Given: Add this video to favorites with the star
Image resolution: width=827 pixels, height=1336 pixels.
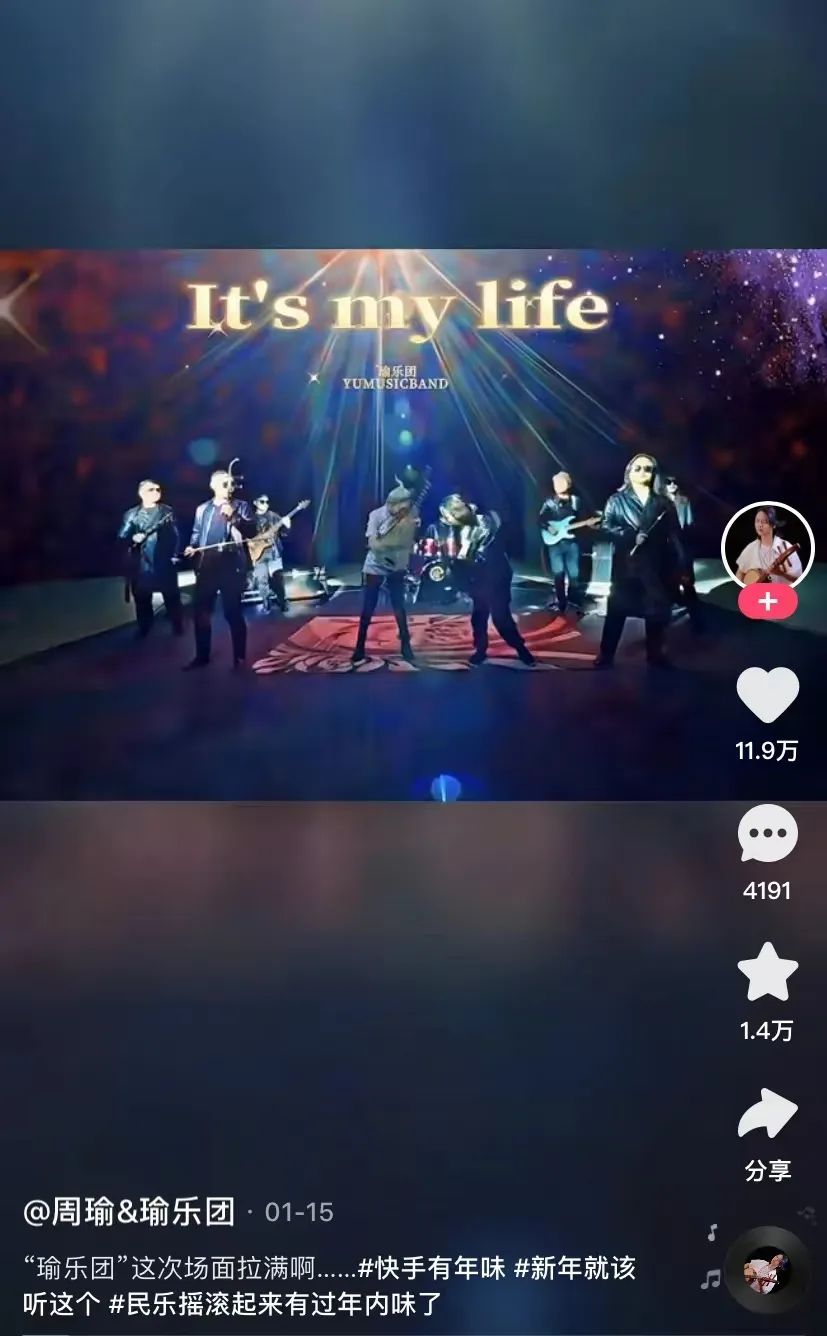Looking at the screenshot, I should click(767, 973).
